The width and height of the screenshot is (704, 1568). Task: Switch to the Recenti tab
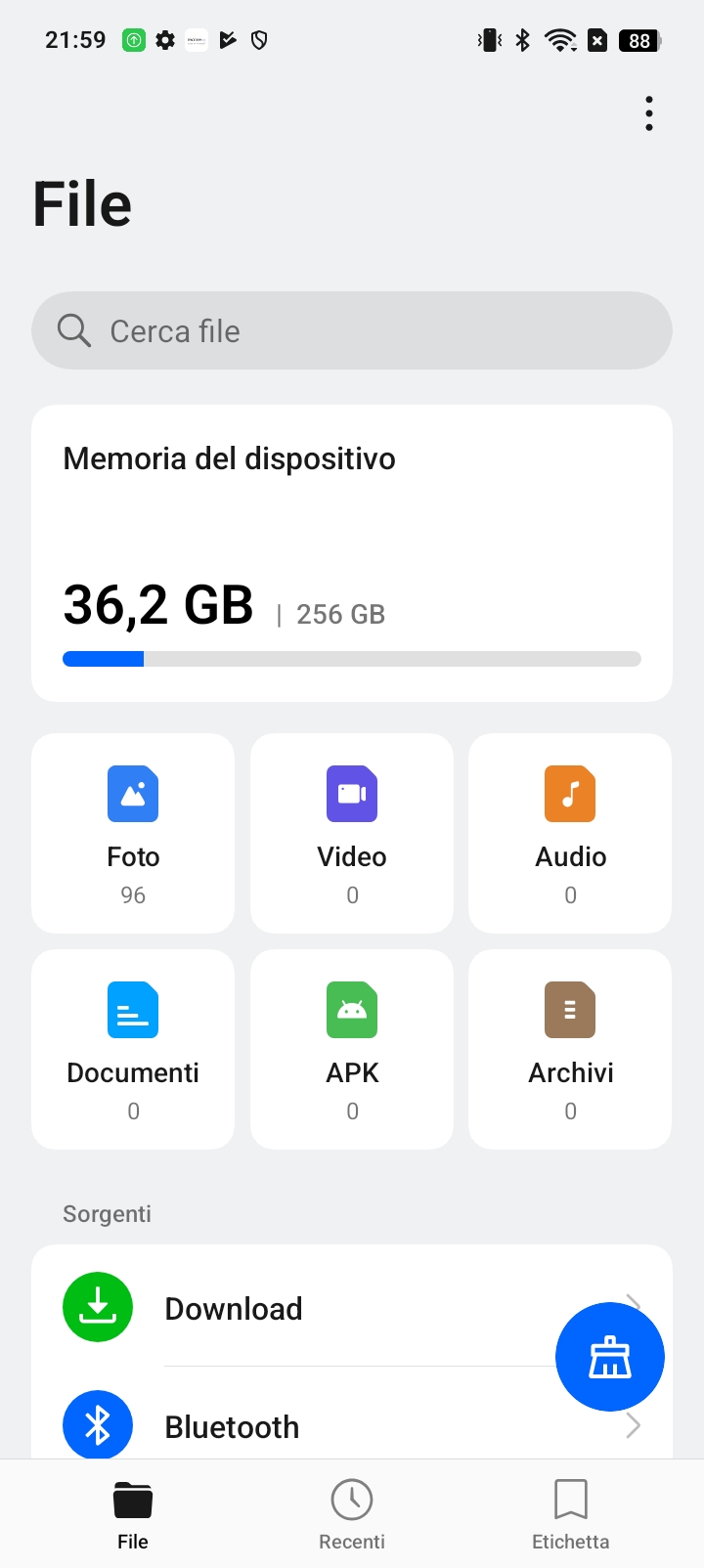point(352,1514)
